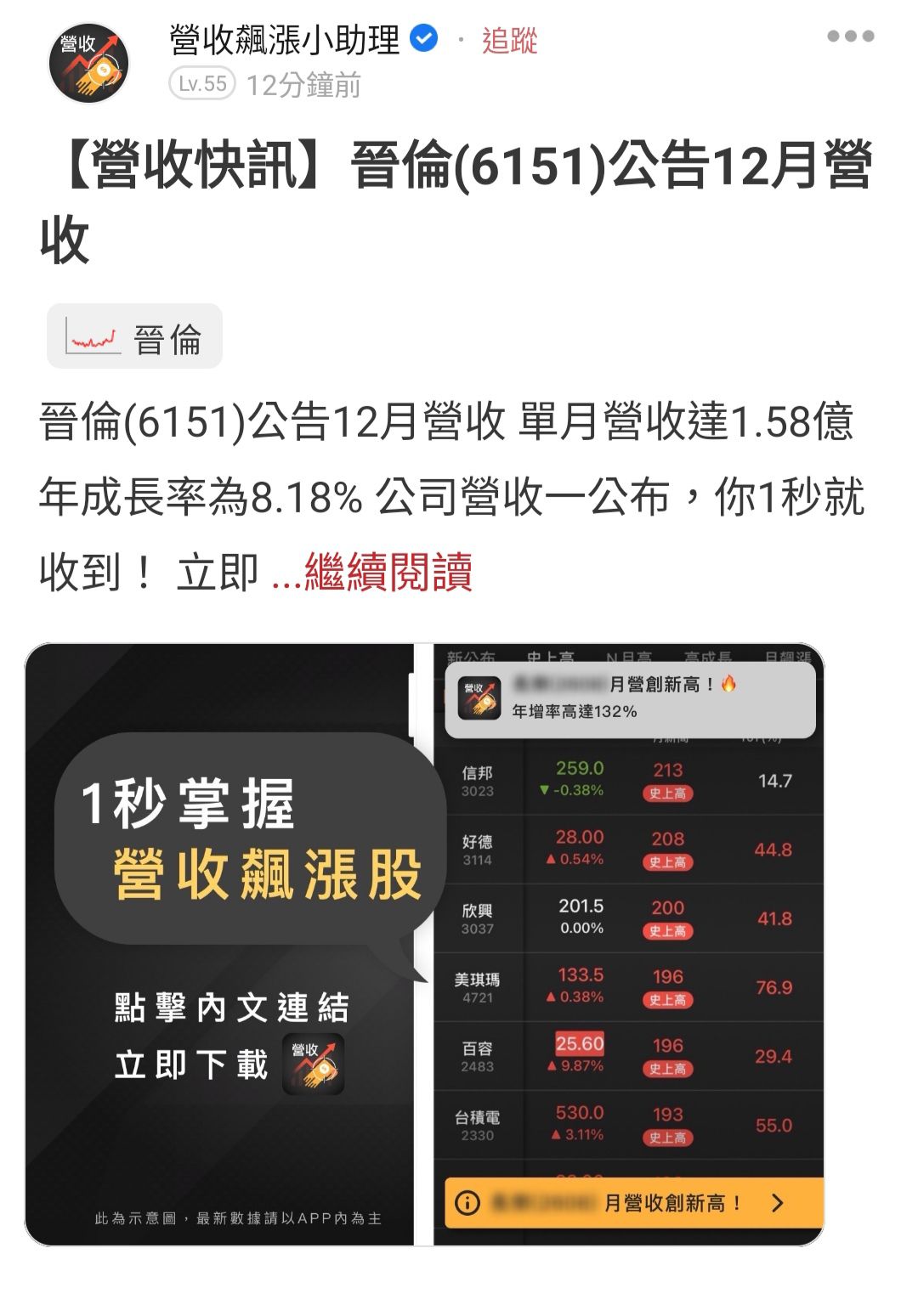
Task: Open the promotional image in the post
Action: (x=424, y=944)
